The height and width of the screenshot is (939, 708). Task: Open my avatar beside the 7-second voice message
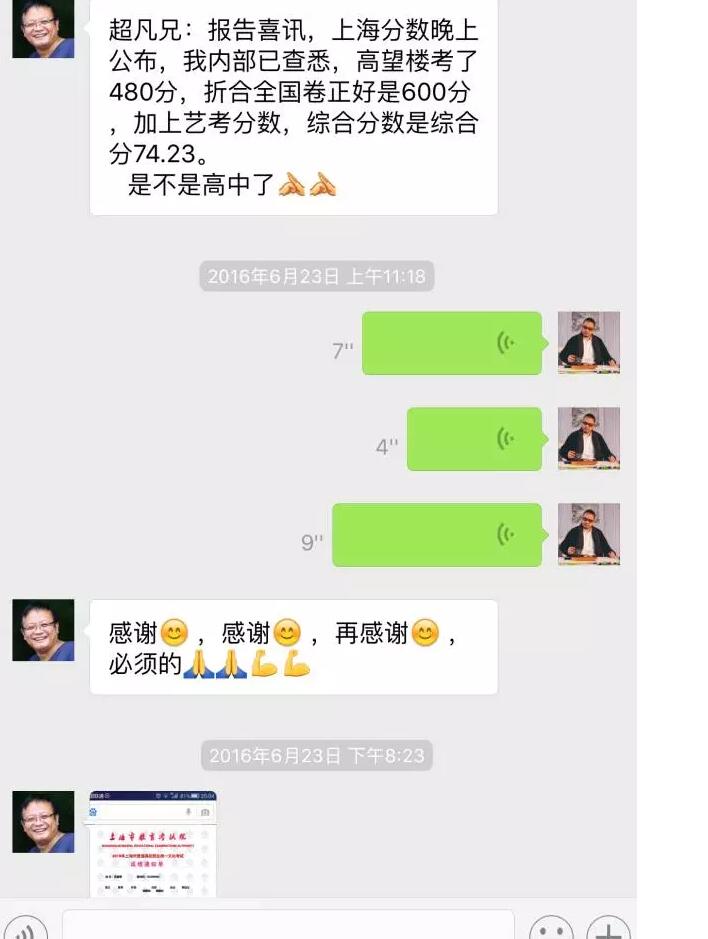[x=588, y=343]
